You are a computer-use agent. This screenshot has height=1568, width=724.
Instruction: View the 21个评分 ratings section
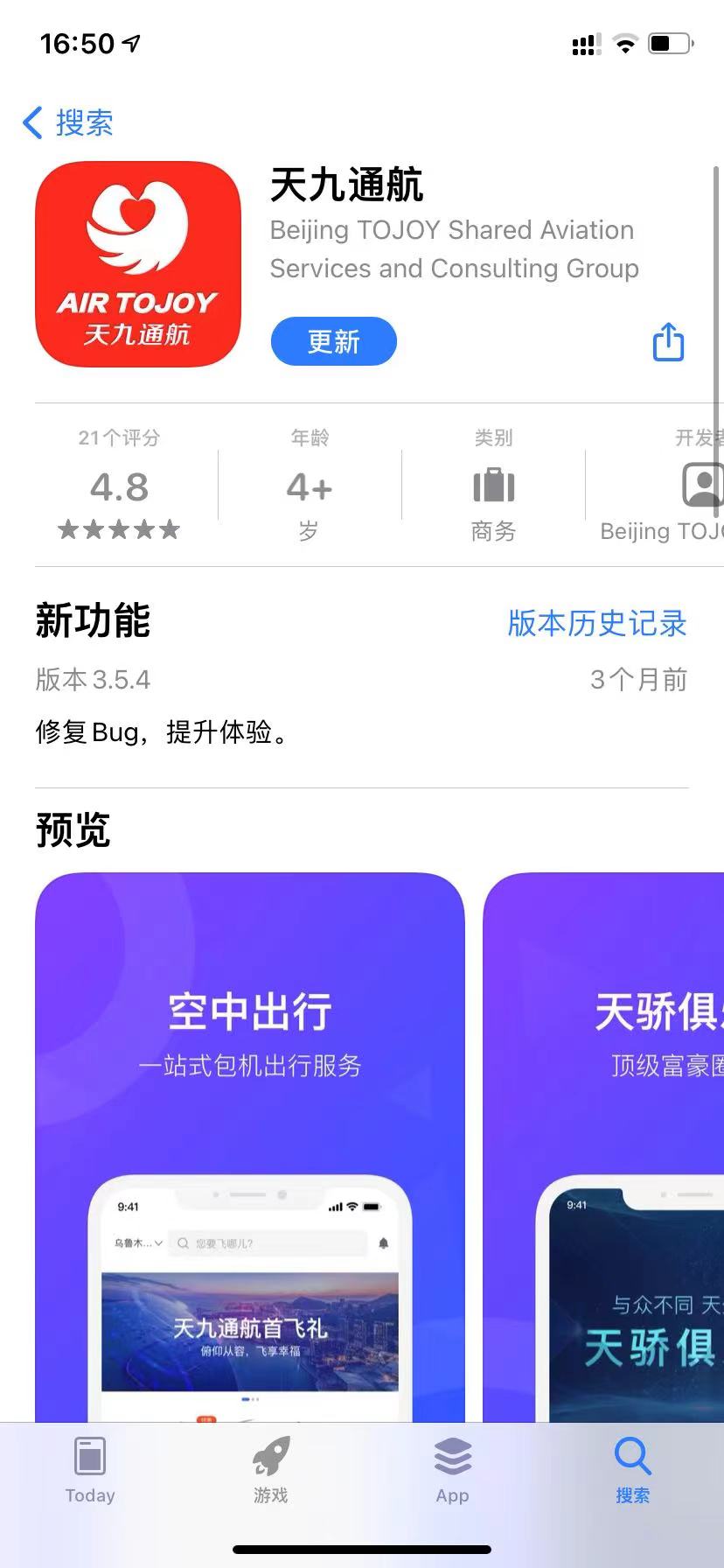(x=119, y=486)
